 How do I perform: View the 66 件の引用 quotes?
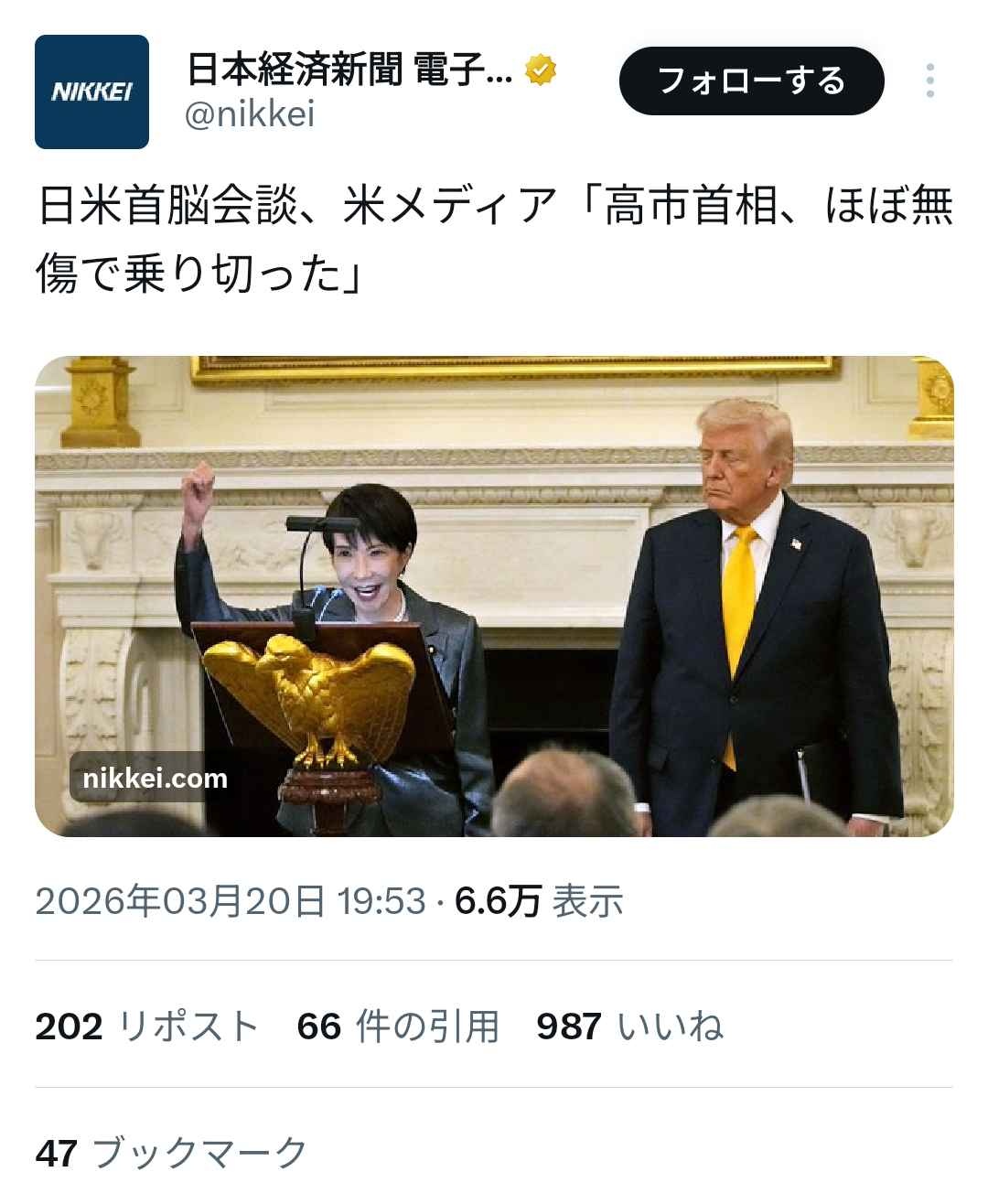[x=398, y=1027]
